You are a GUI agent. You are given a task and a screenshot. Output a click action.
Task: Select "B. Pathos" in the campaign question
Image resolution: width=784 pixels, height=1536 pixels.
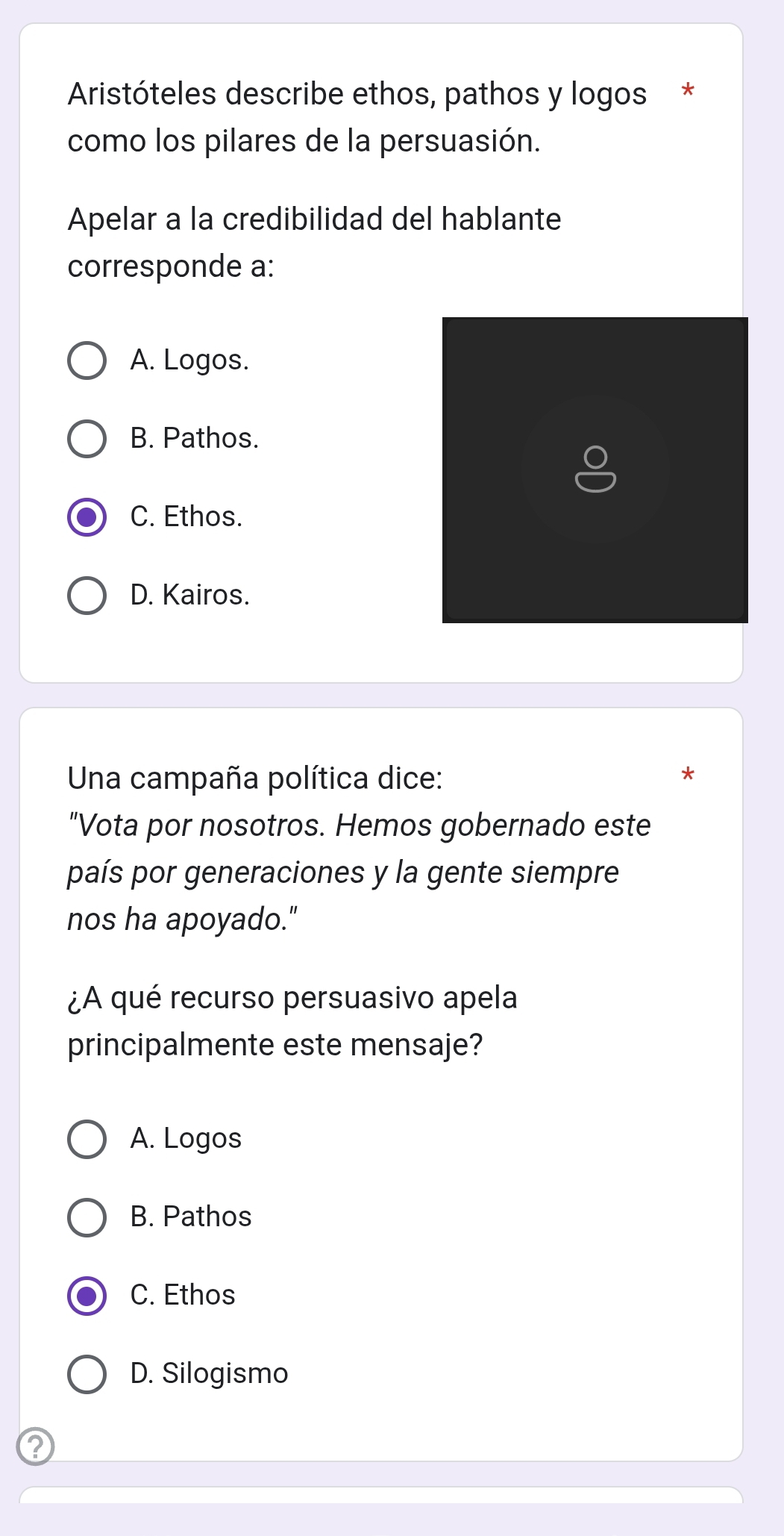[x=87, y=1217]
